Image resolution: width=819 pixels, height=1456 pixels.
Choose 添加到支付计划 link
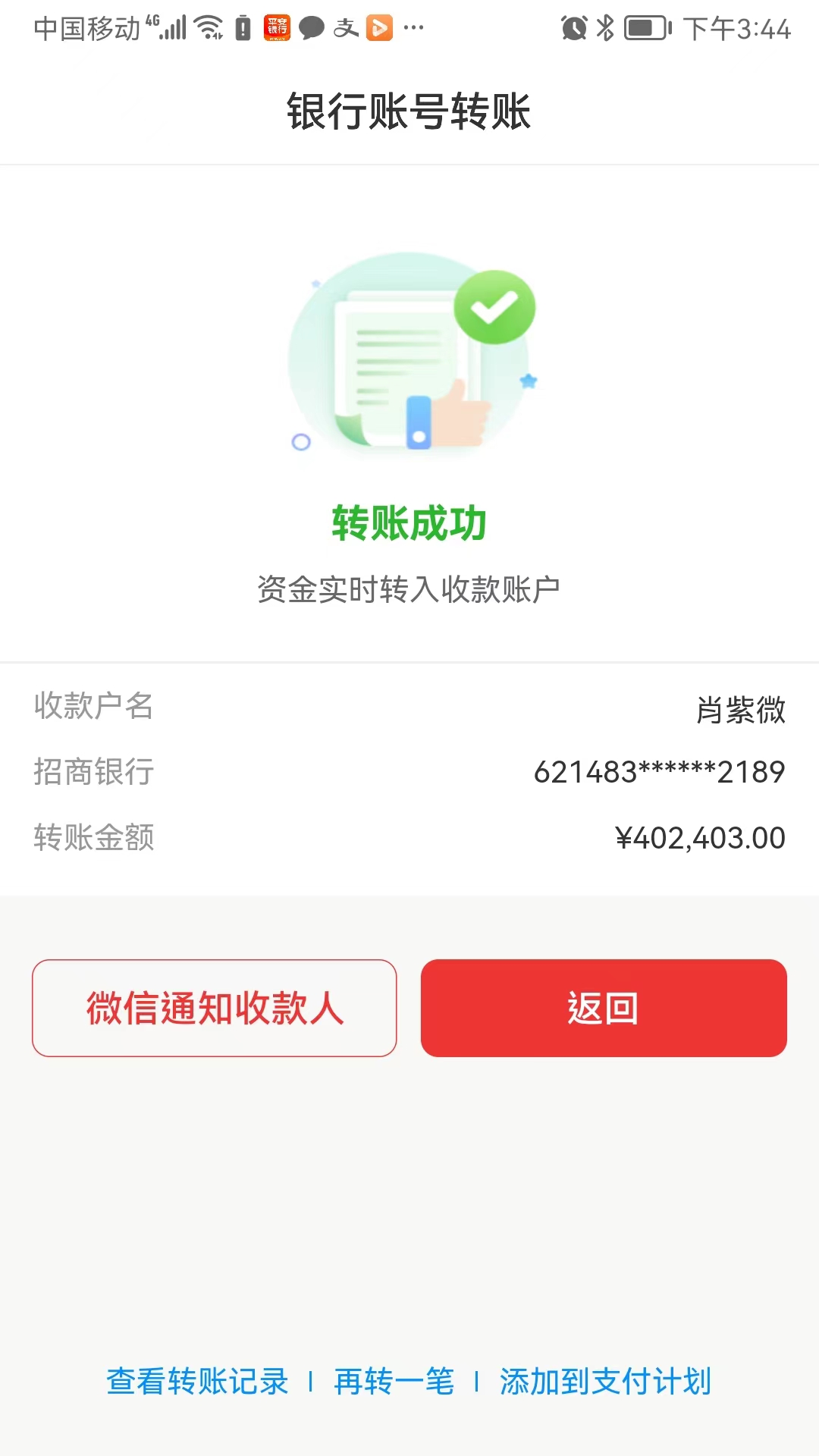pyautogui.click(x=605, y=1382)
